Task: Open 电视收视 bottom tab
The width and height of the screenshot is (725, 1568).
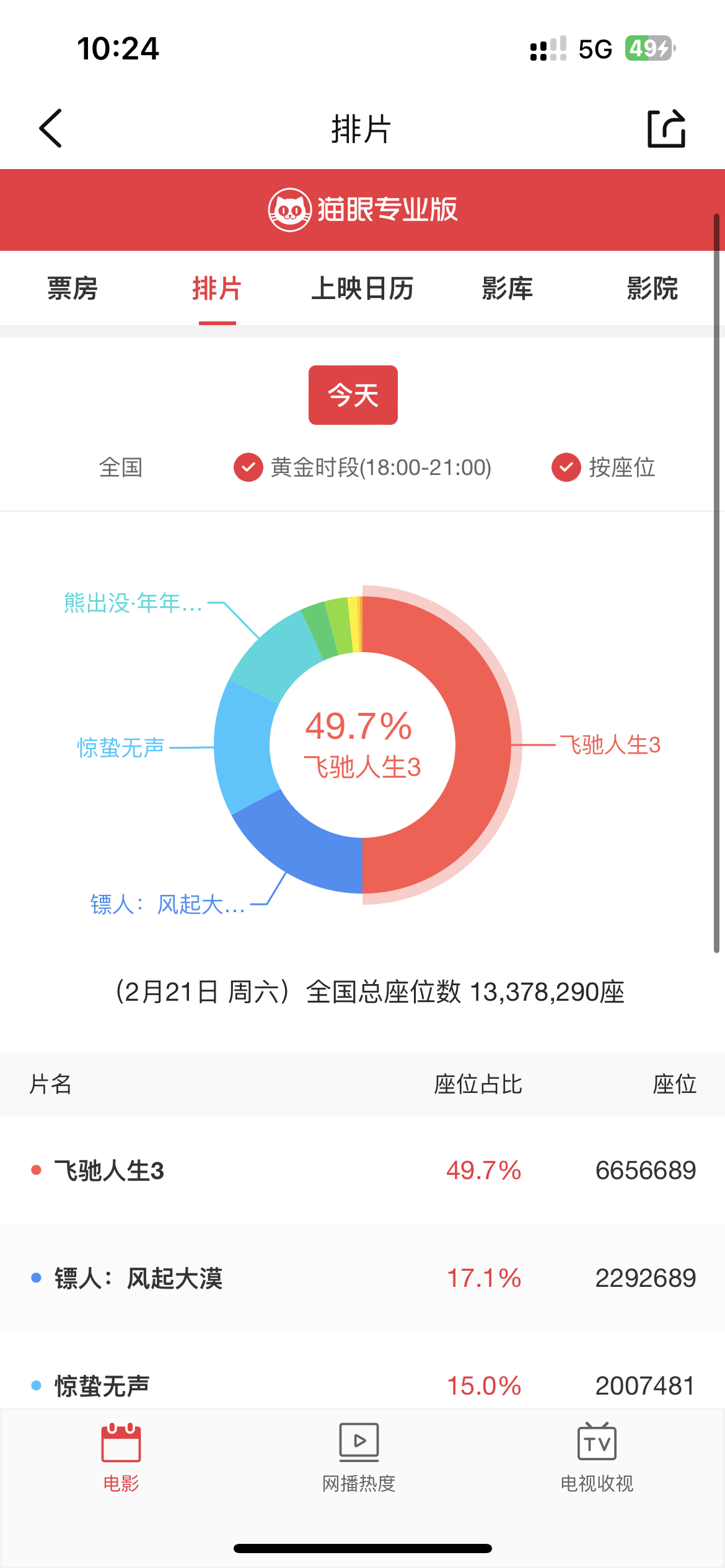Action: [x=597, y=1458]
